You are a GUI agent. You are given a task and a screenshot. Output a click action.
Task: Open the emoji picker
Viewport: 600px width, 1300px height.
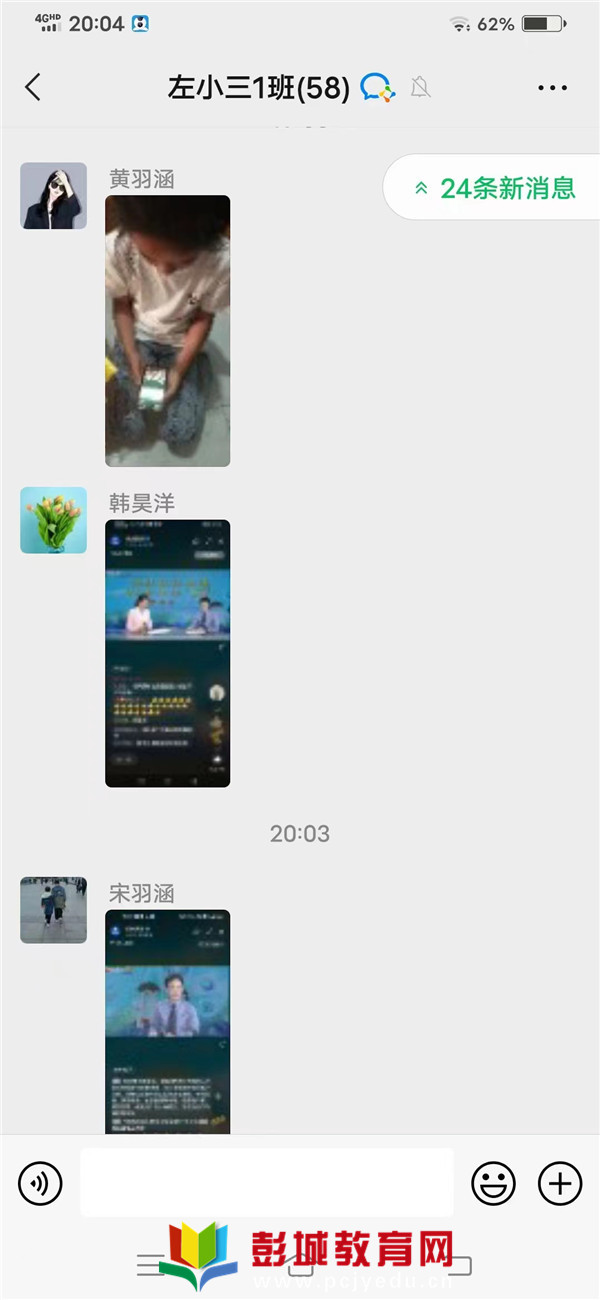click(x=493, y=1183)
